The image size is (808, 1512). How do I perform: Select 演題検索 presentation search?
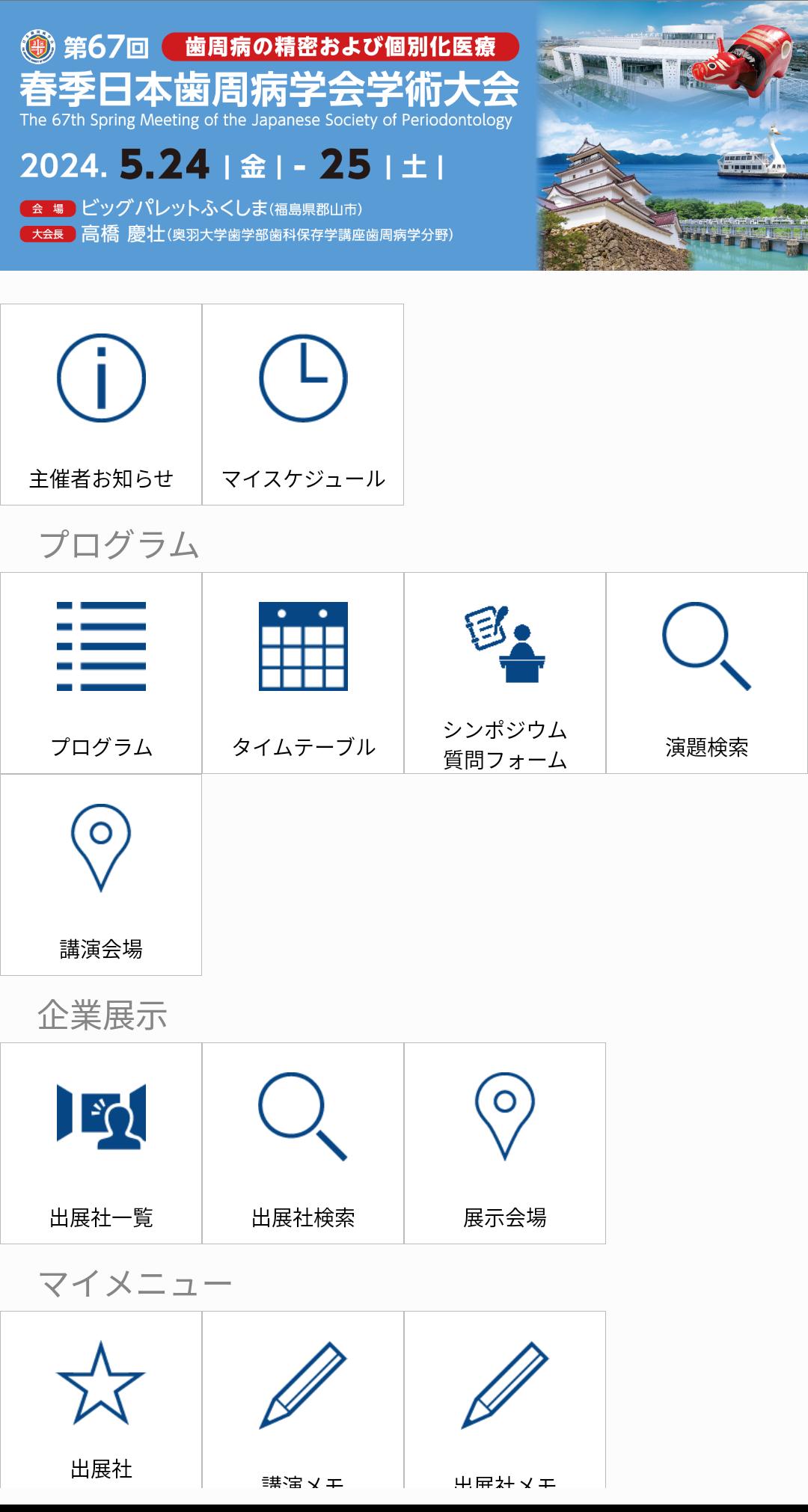click(x=706, y=673)
